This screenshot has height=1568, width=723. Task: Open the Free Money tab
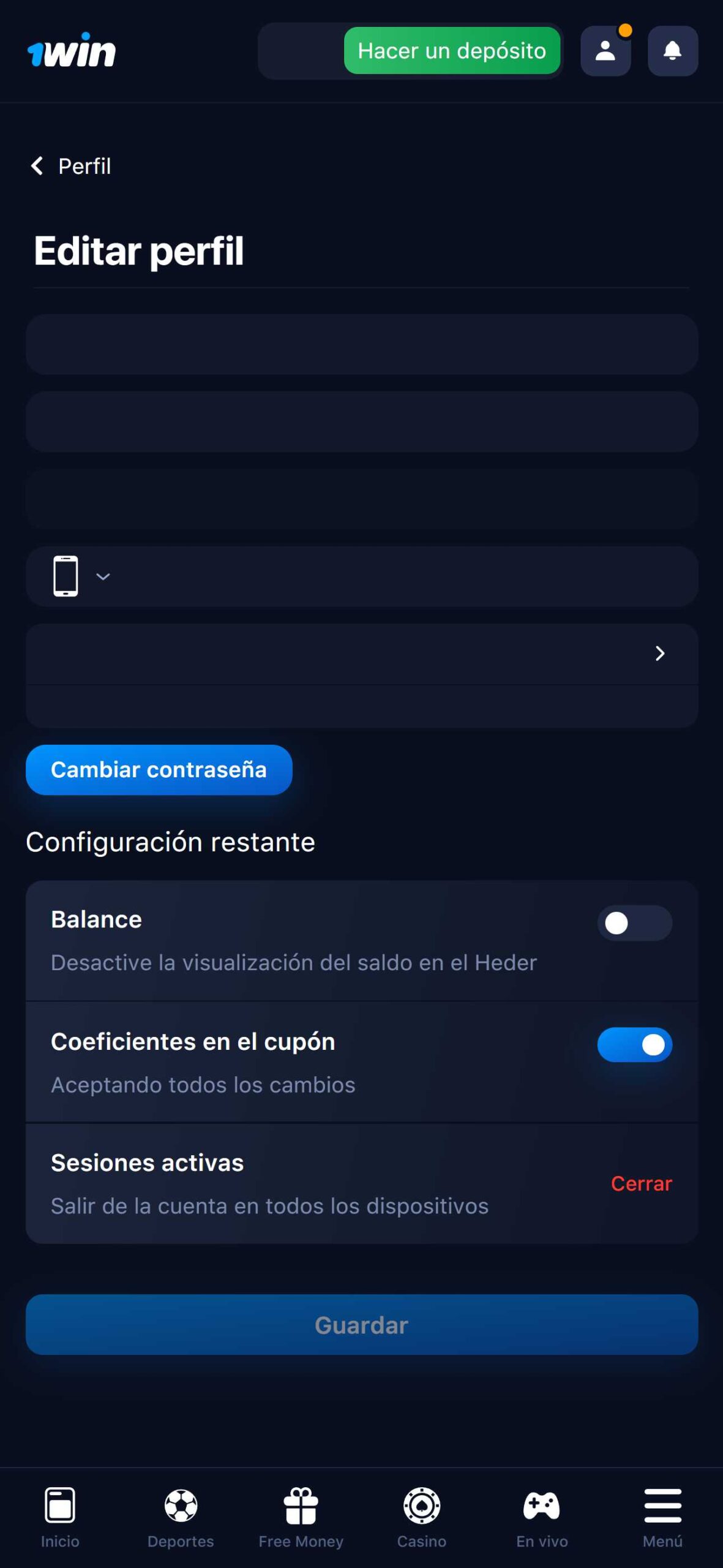[301, 1517]
